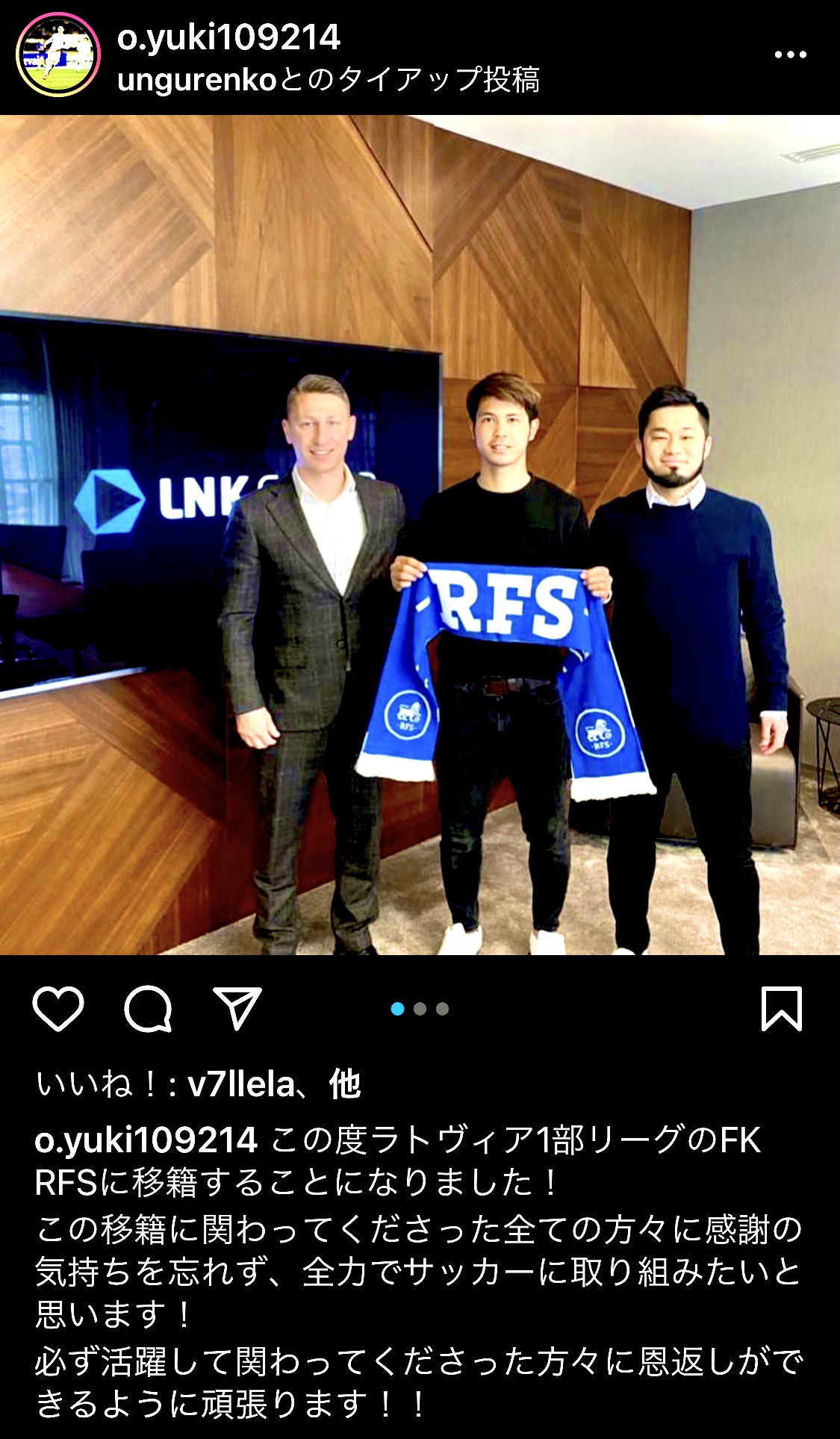Bookmark this post
The height and width of the screenshot is (1439, 840).
point(781,1008)
